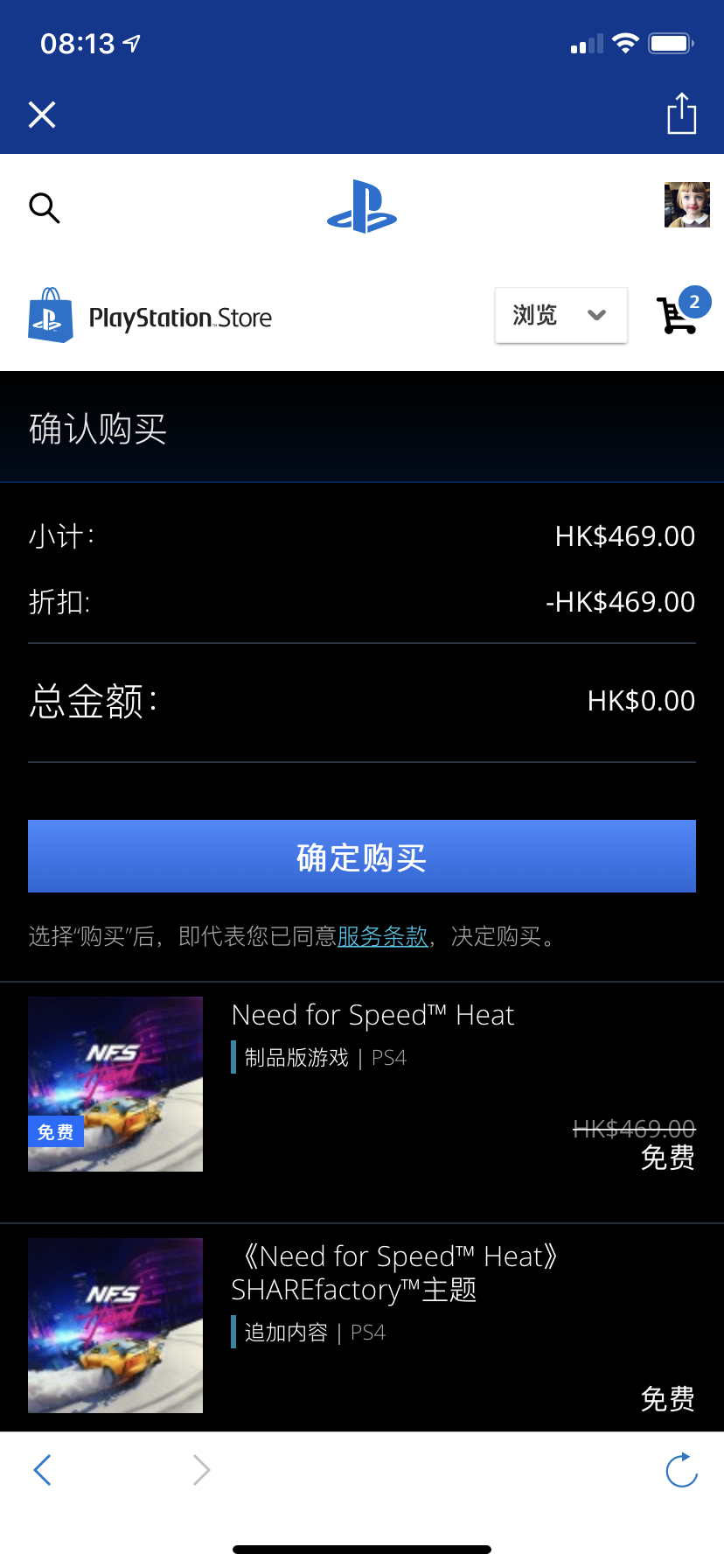This screenshot has width=724, height=1568.
Task: Open the Need for Speed Heat game thumbnail
Action: [115, 1084]
